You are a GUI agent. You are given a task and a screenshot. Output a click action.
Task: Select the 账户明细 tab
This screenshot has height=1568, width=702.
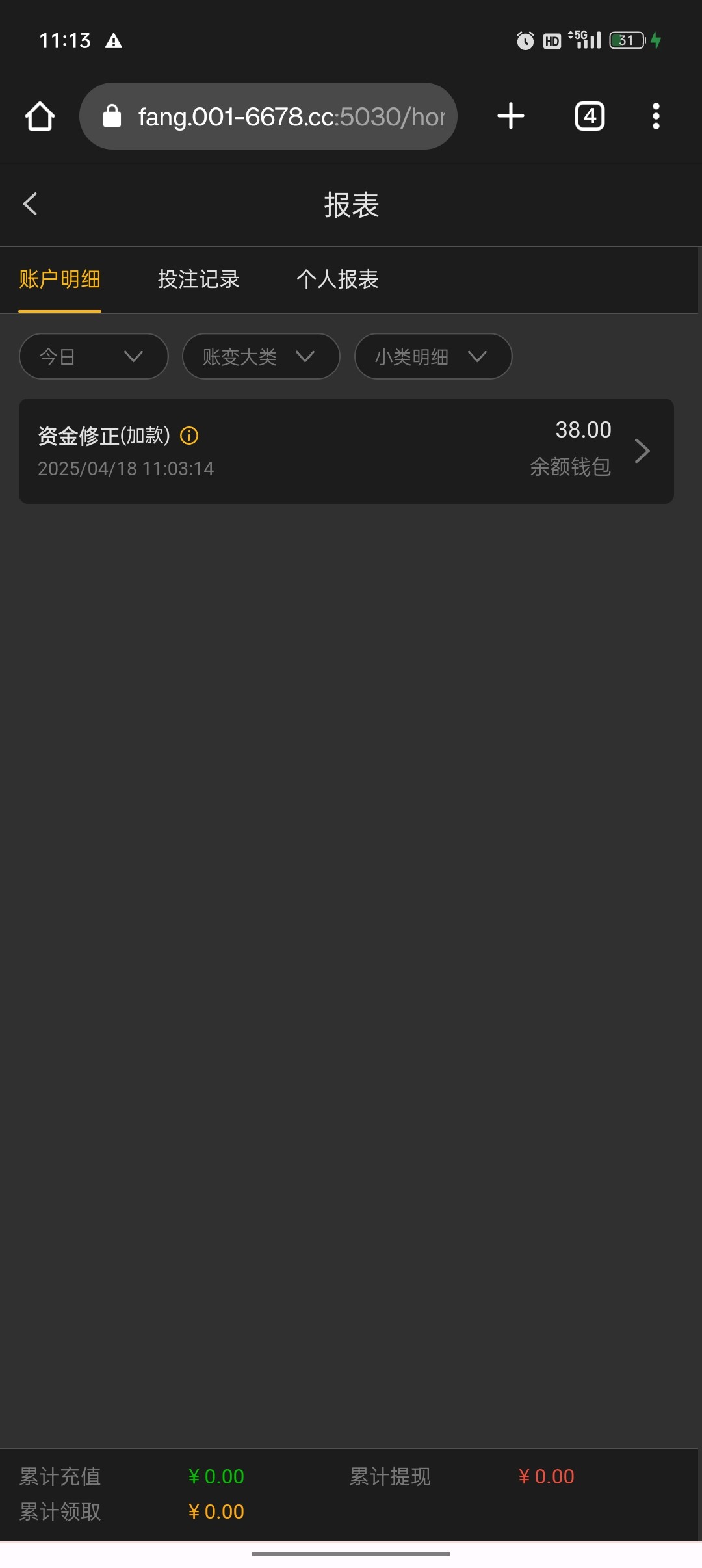click(x=60, y=280)
